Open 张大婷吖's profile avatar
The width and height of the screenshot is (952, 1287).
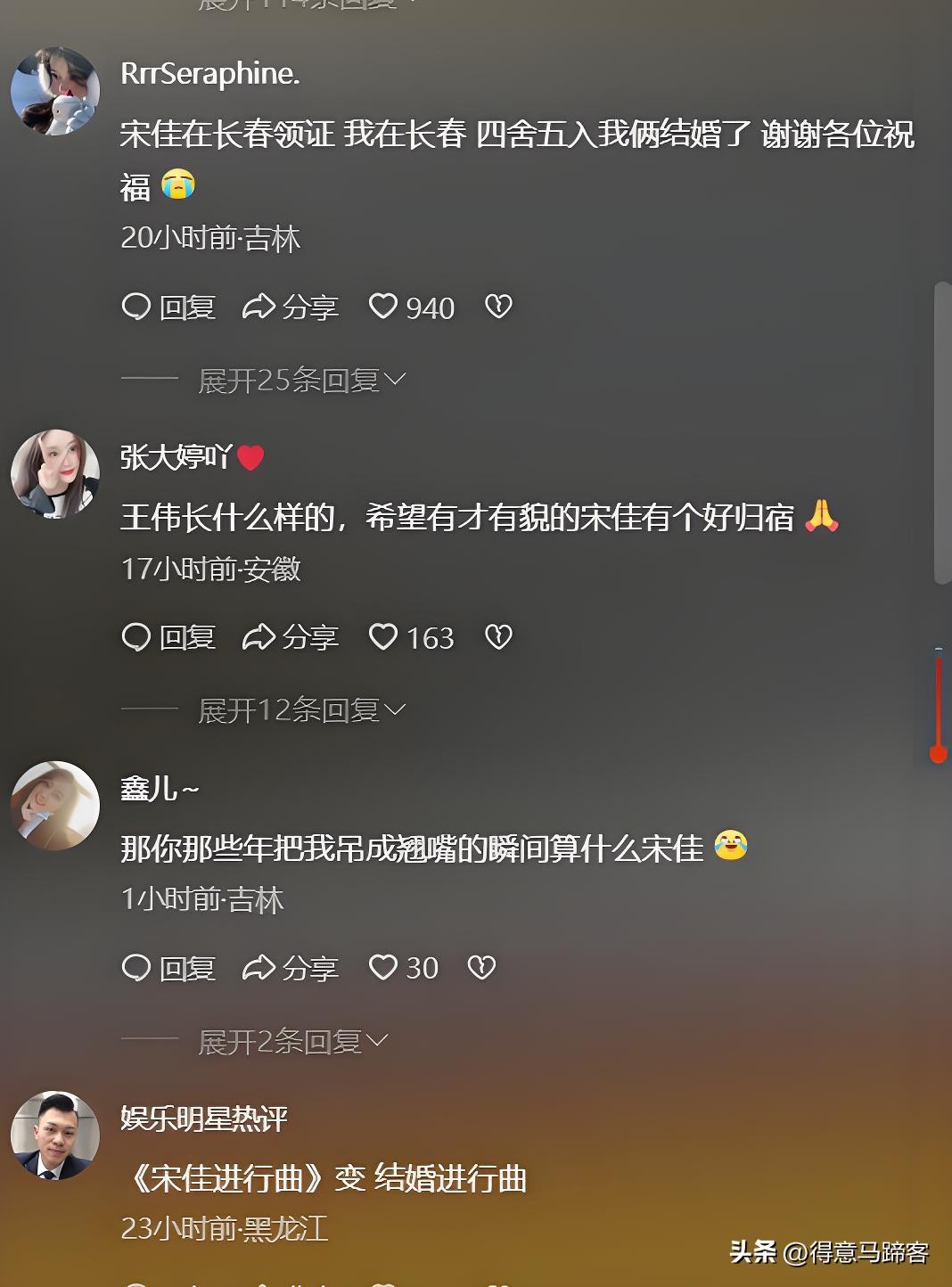coord(55,474)
